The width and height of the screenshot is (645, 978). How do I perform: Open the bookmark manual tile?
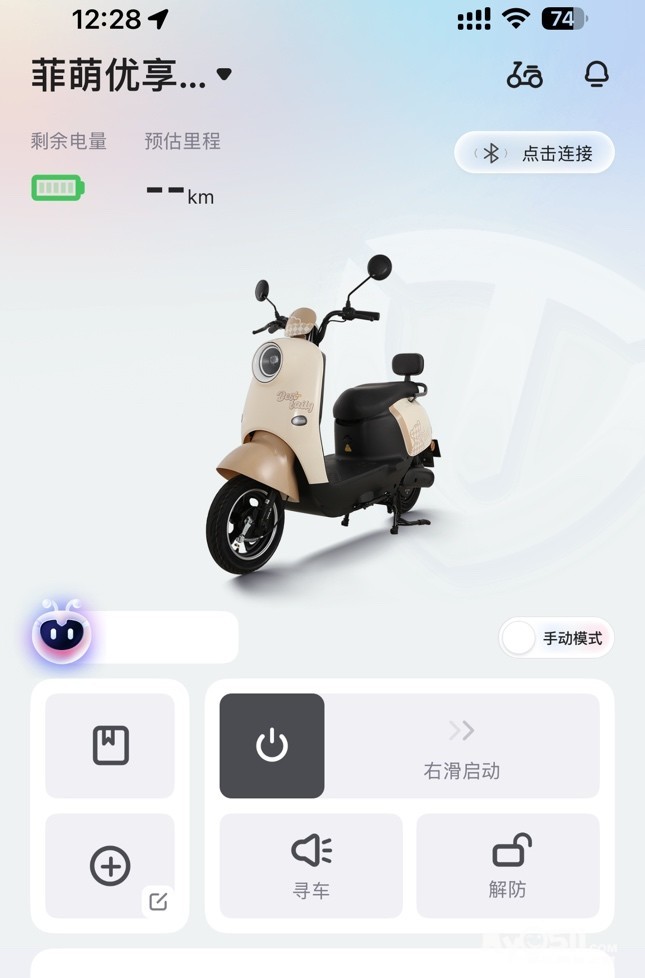pos(110,745)
